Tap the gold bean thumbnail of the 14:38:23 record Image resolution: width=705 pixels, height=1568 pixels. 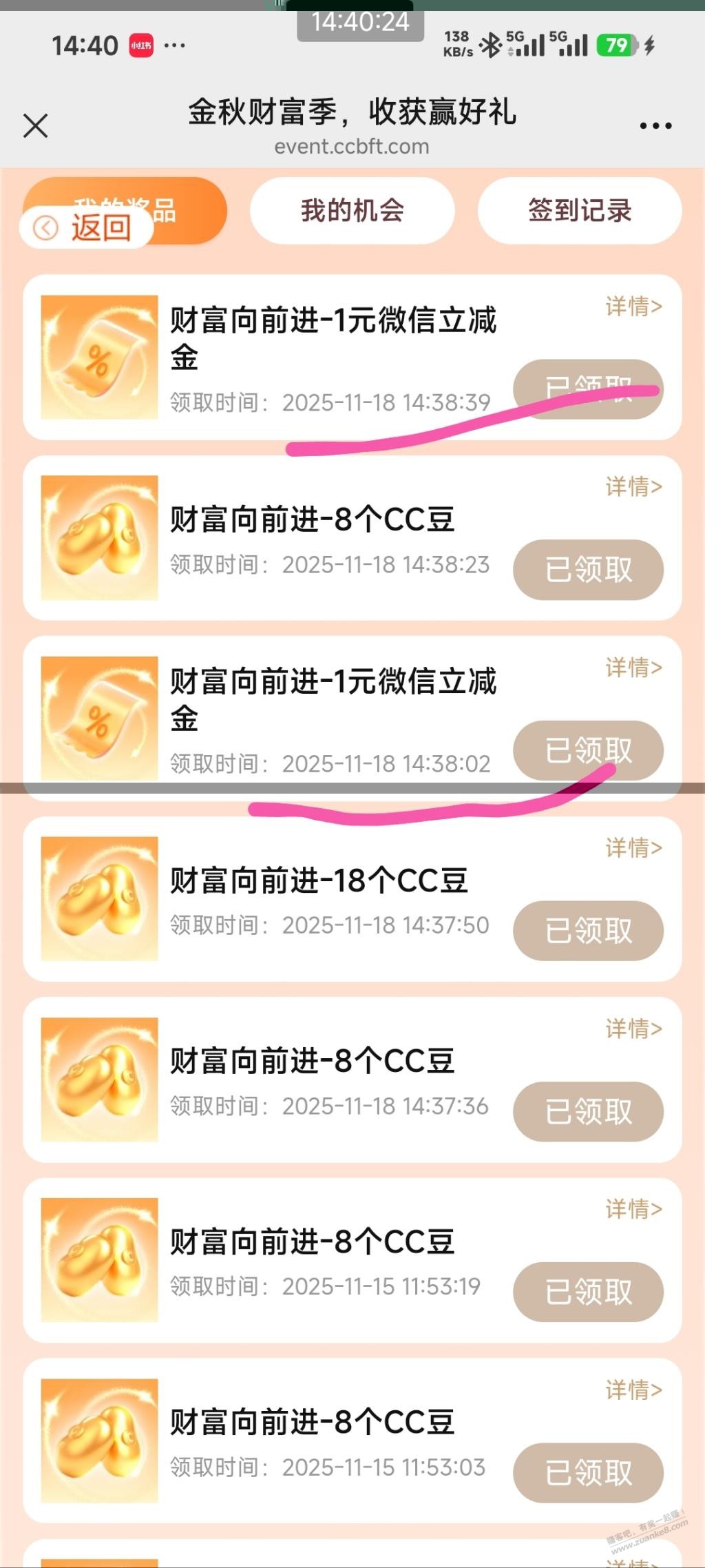click(96, 537)
